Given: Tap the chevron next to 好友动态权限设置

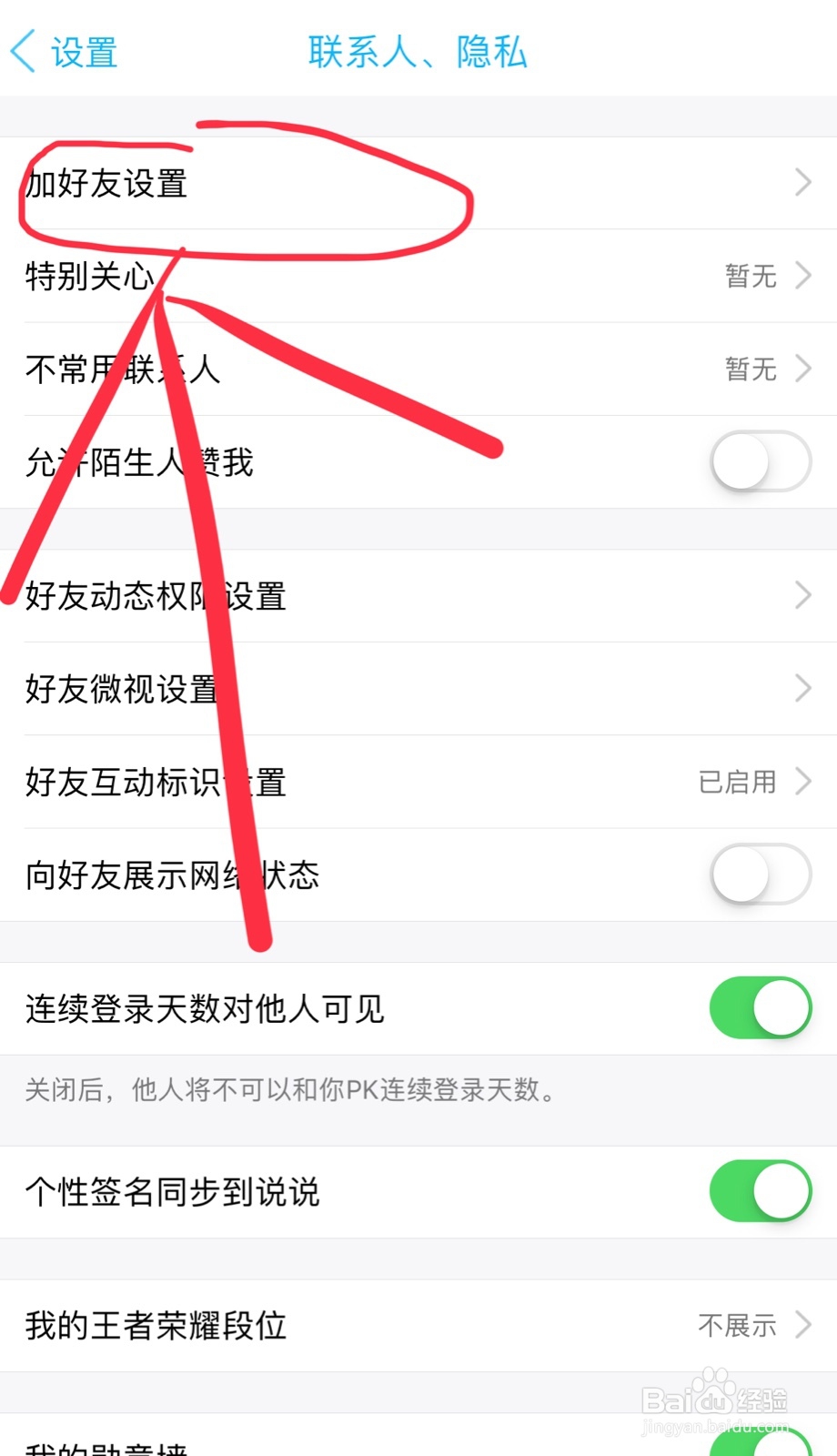Looking at the screenshot, I should coord(801,596).
